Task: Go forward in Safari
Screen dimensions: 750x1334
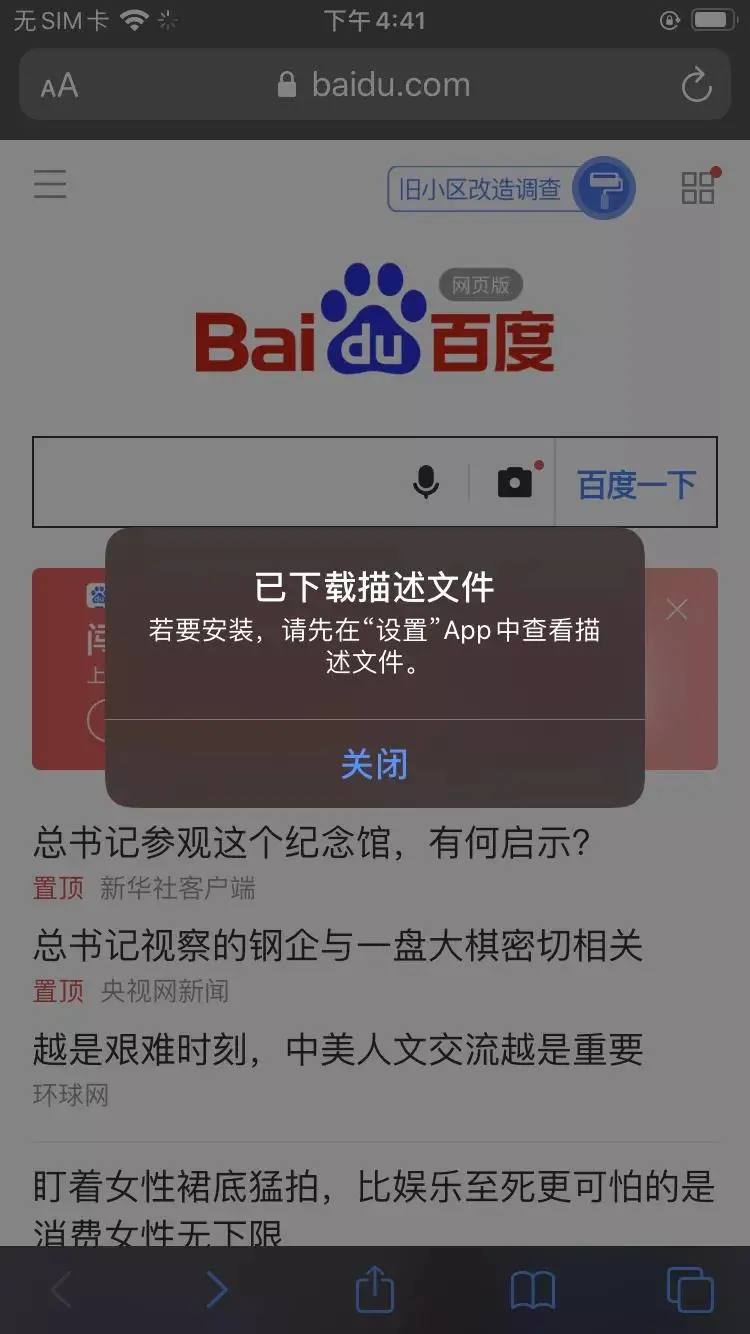Action: (x=216, y=1290)
